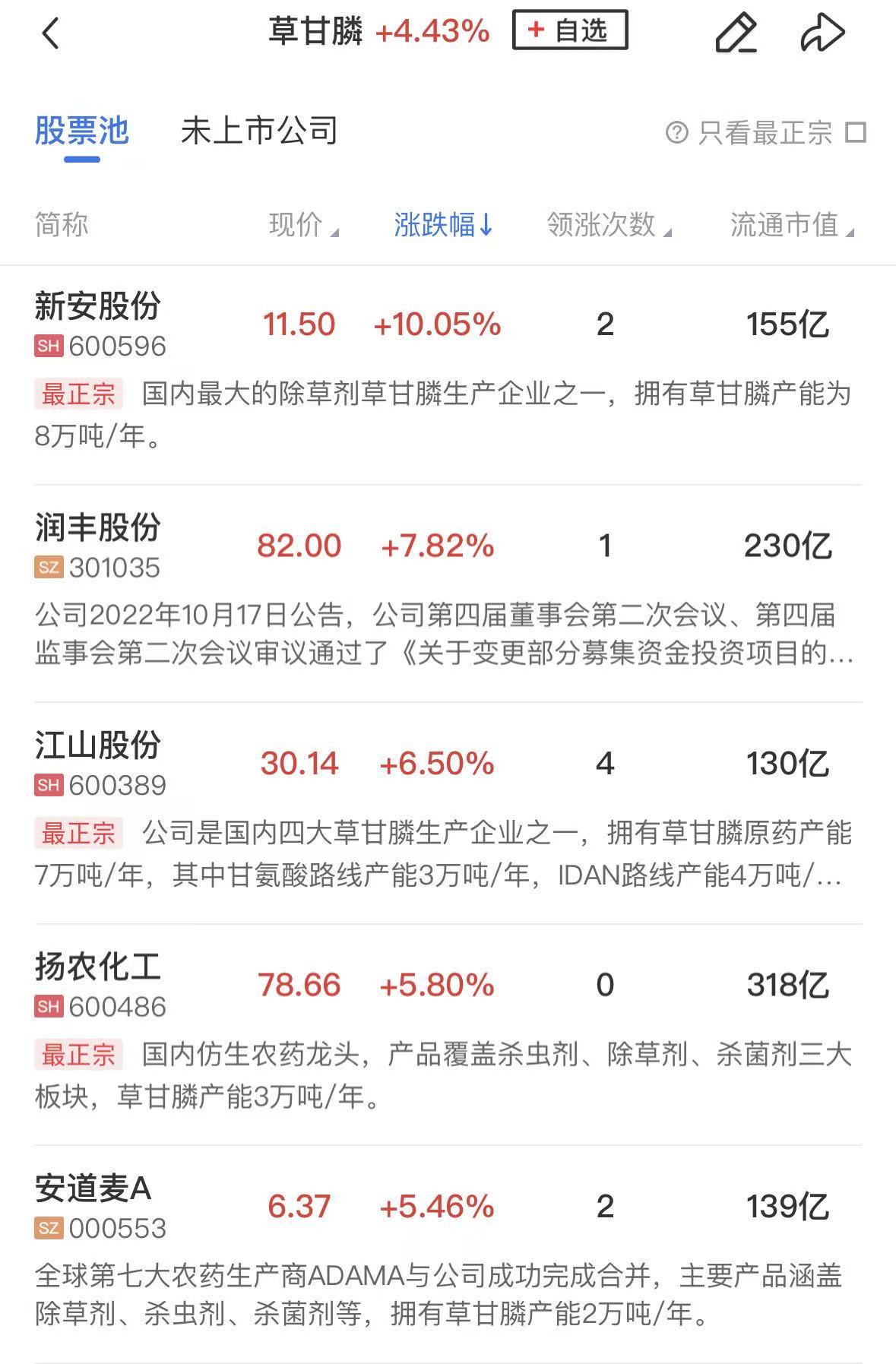
Task: Share this 草甘膦 sector page
Action: coord(822,33)
